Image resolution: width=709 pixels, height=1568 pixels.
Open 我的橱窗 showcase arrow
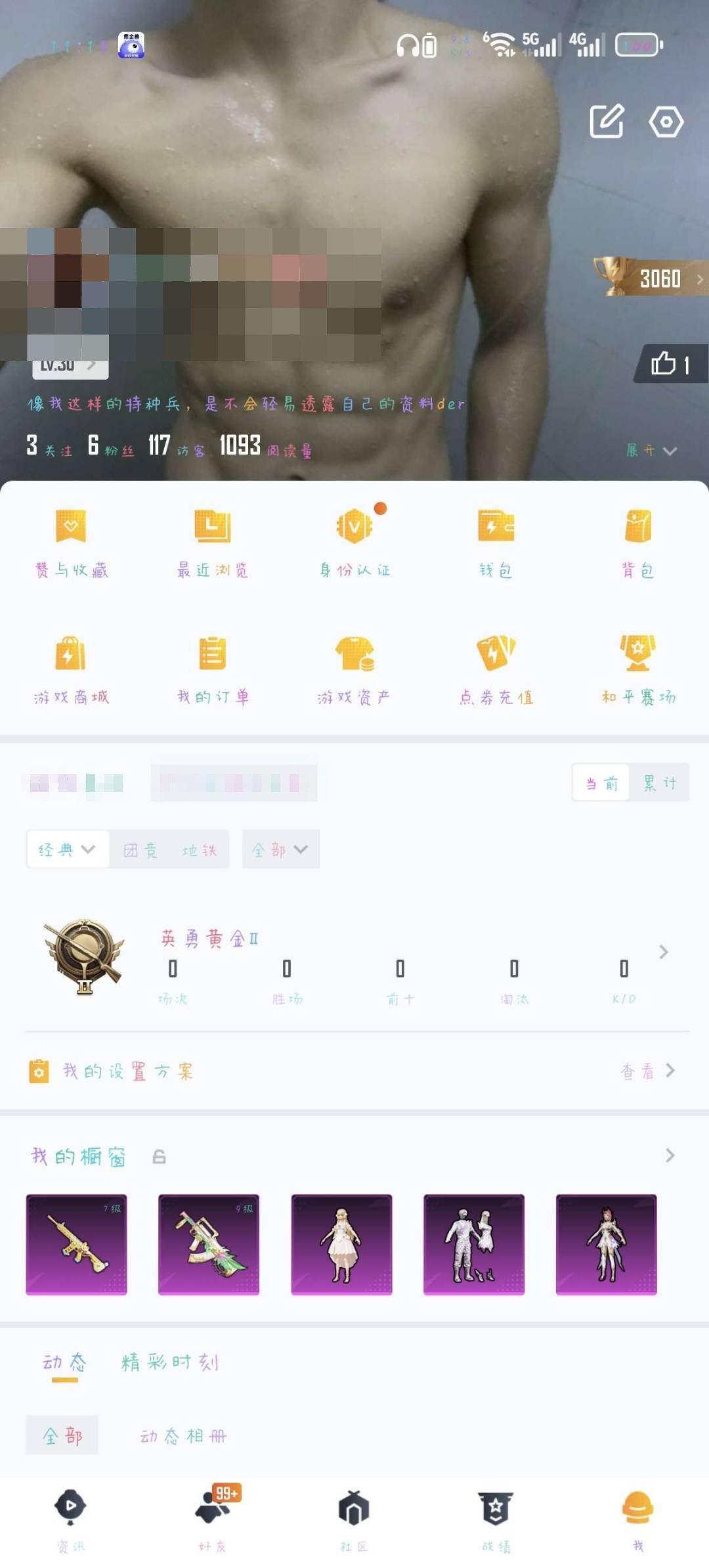(669, 1155)
